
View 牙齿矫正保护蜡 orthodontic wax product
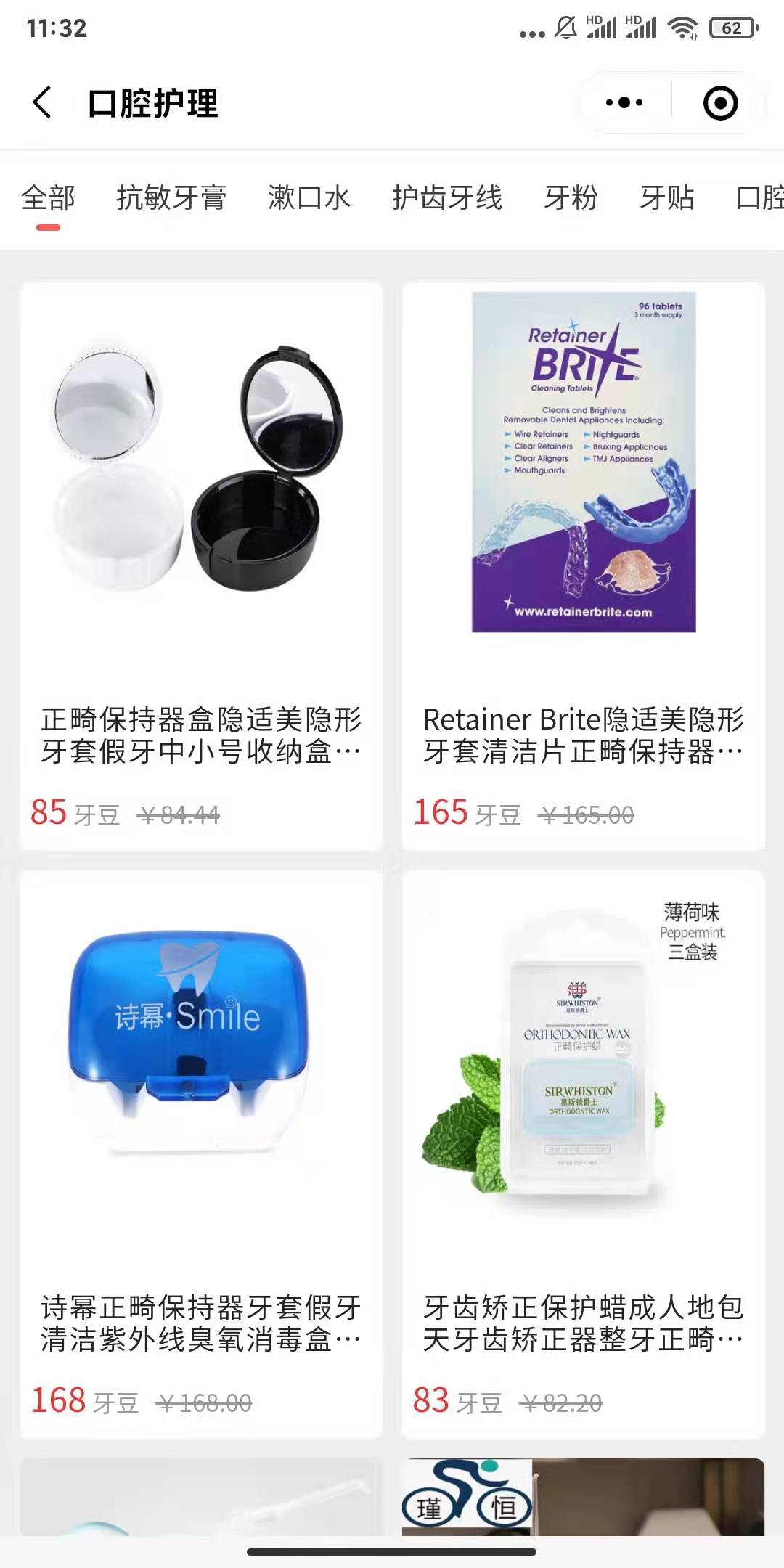584,1154
